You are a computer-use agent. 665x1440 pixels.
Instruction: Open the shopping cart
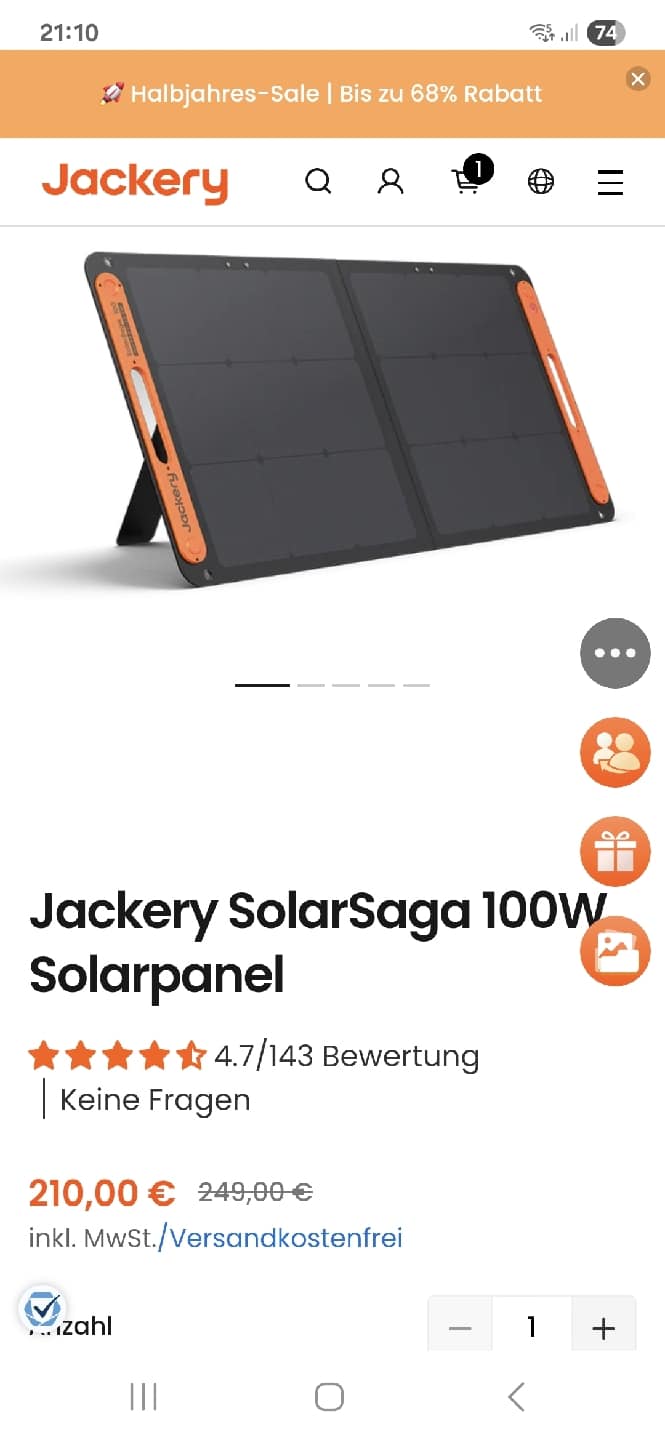click(x=467, y=181)
